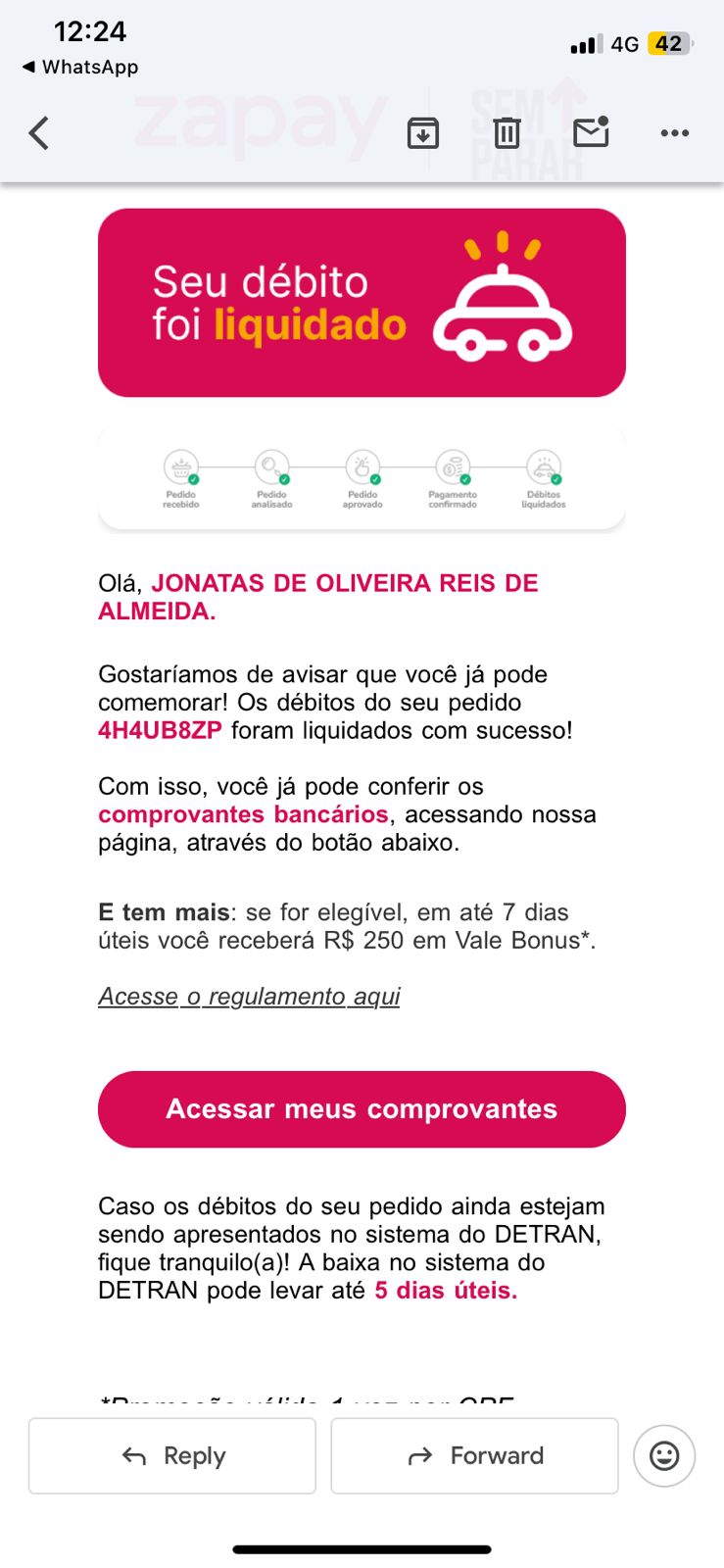The height and width of the screenshot is (1568, 724).
Task: Tap Acessar meus comprovantes button
Action: click(x=362, y=1109)
